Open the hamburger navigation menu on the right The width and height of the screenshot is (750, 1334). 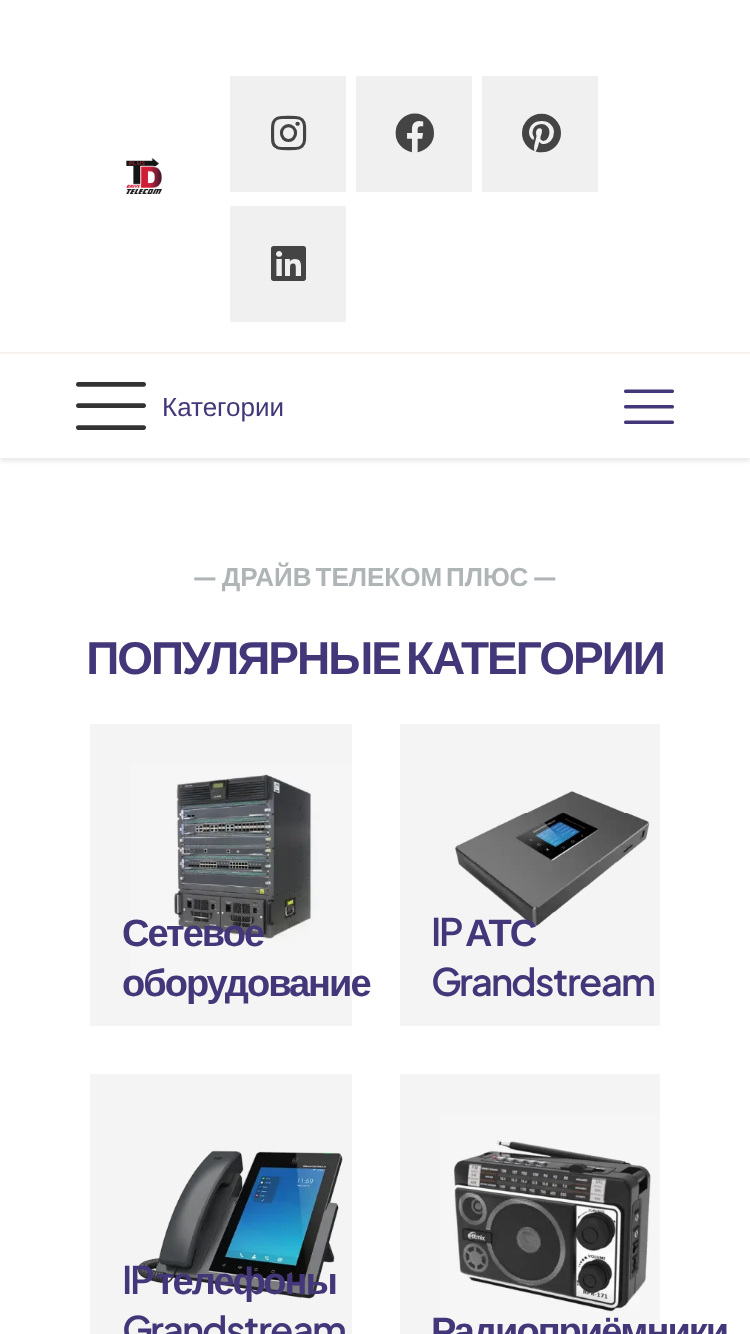click(649, 407)
